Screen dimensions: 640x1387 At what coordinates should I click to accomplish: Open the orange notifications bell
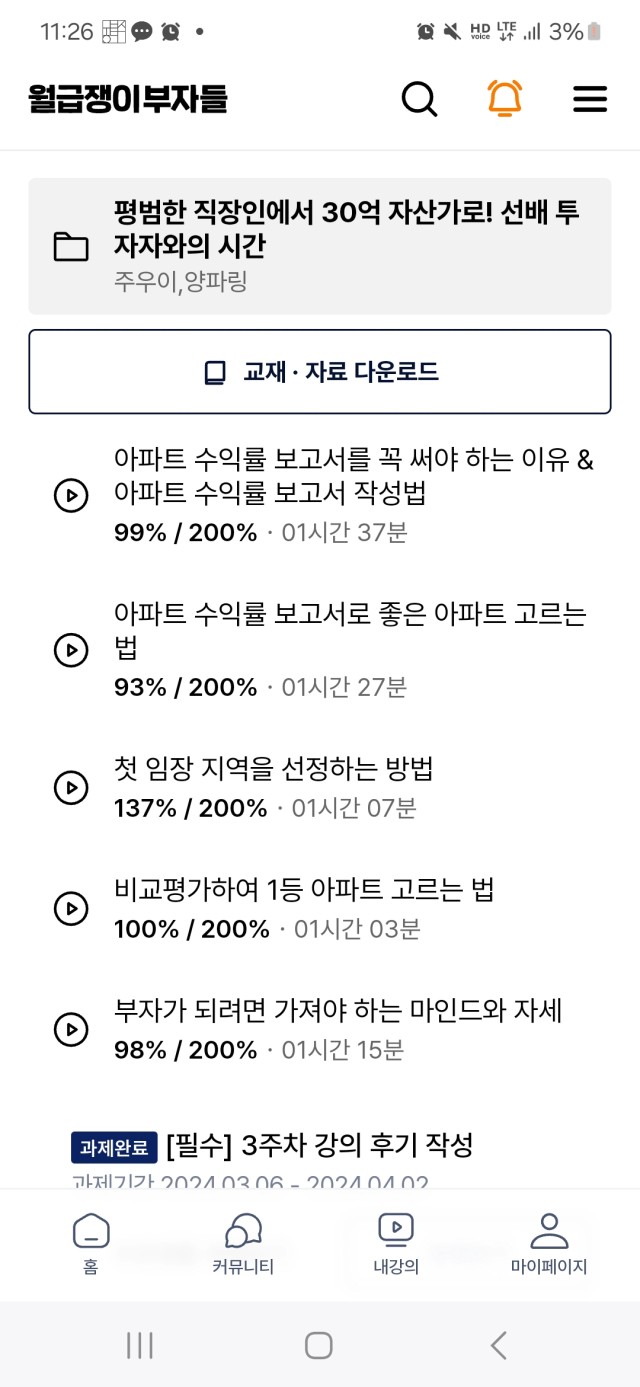(x=505, y=98)
